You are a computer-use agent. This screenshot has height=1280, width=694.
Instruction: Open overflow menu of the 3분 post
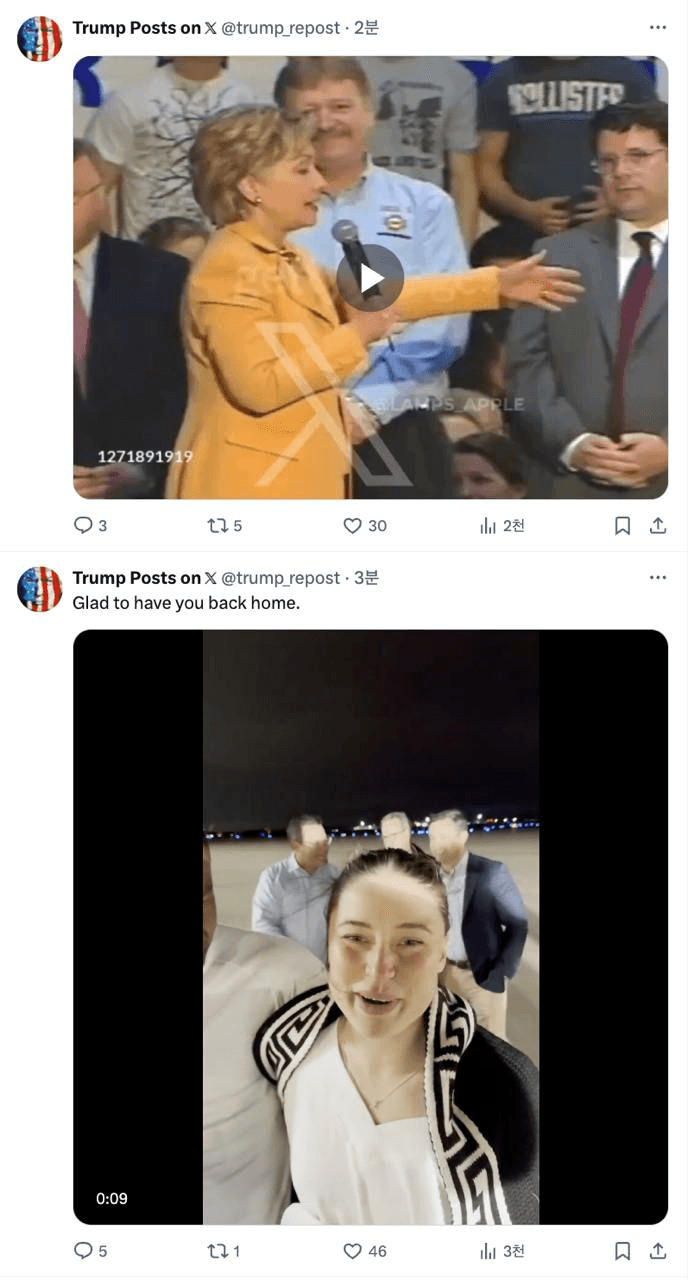tap(657, 578)
